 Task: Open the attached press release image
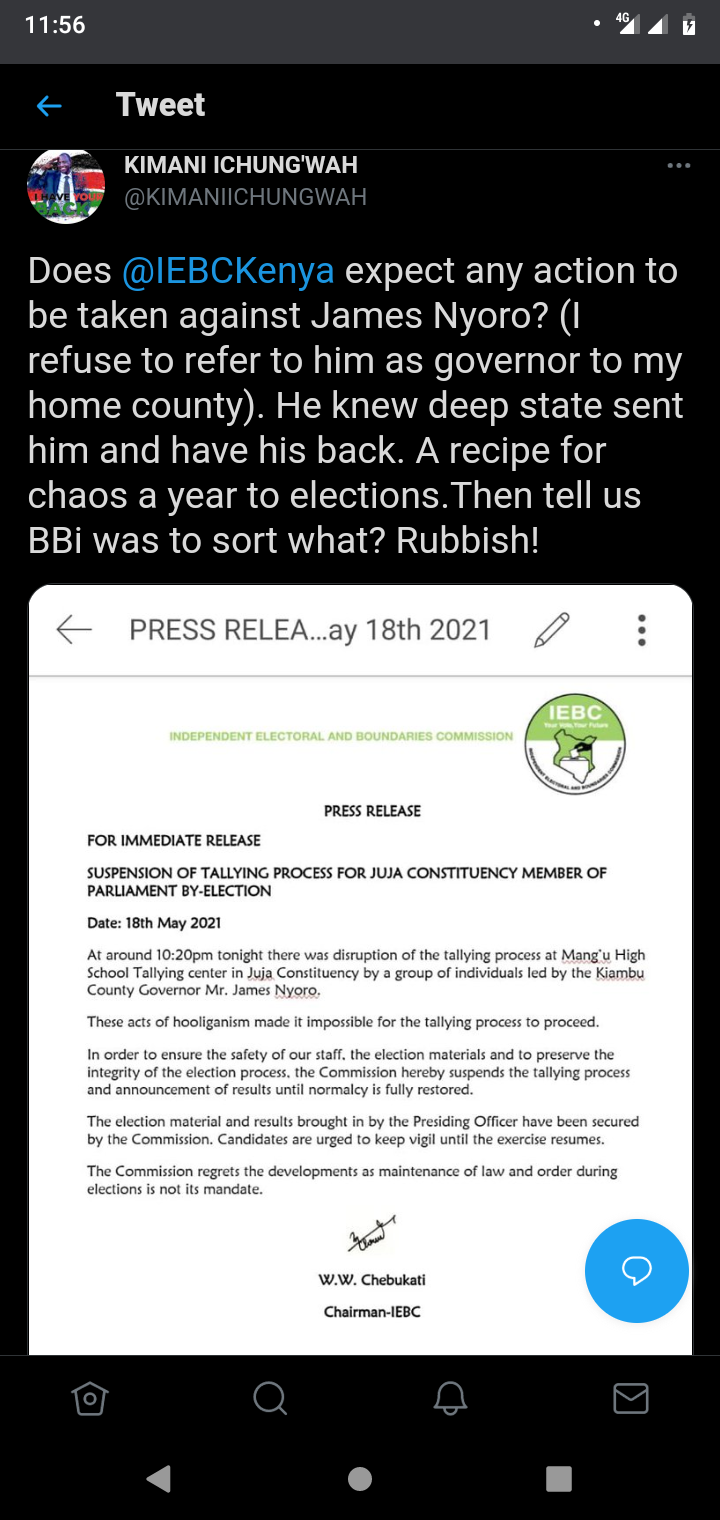360,970
